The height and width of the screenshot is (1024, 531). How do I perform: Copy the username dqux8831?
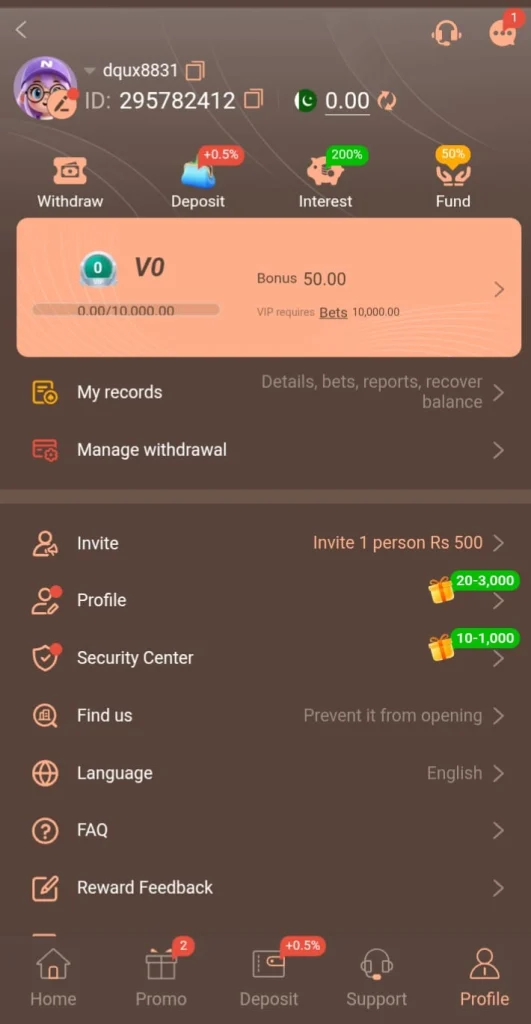[x=195, y=71]
